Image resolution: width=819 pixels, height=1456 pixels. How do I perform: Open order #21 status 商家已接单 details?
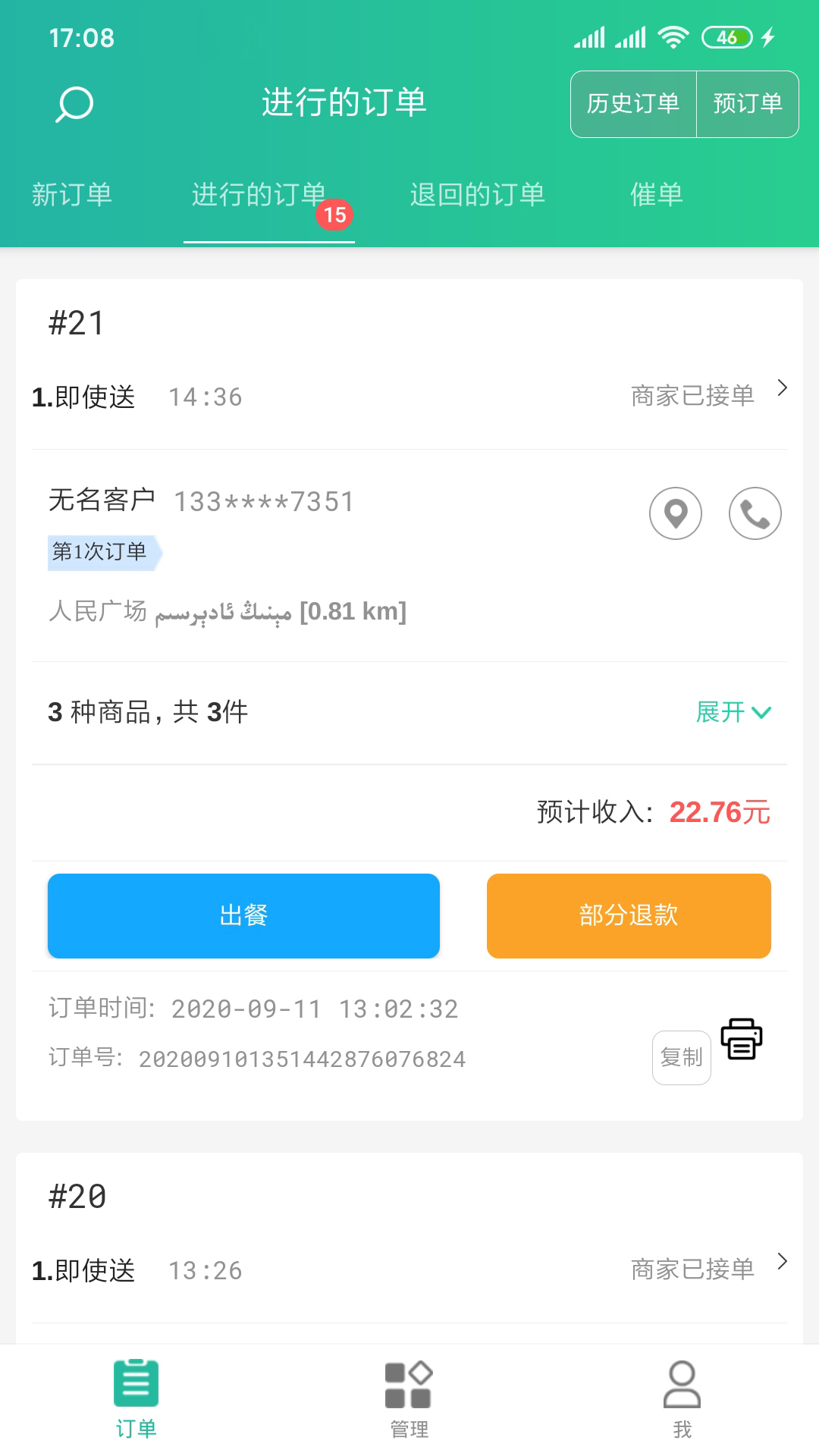point(708,395)
